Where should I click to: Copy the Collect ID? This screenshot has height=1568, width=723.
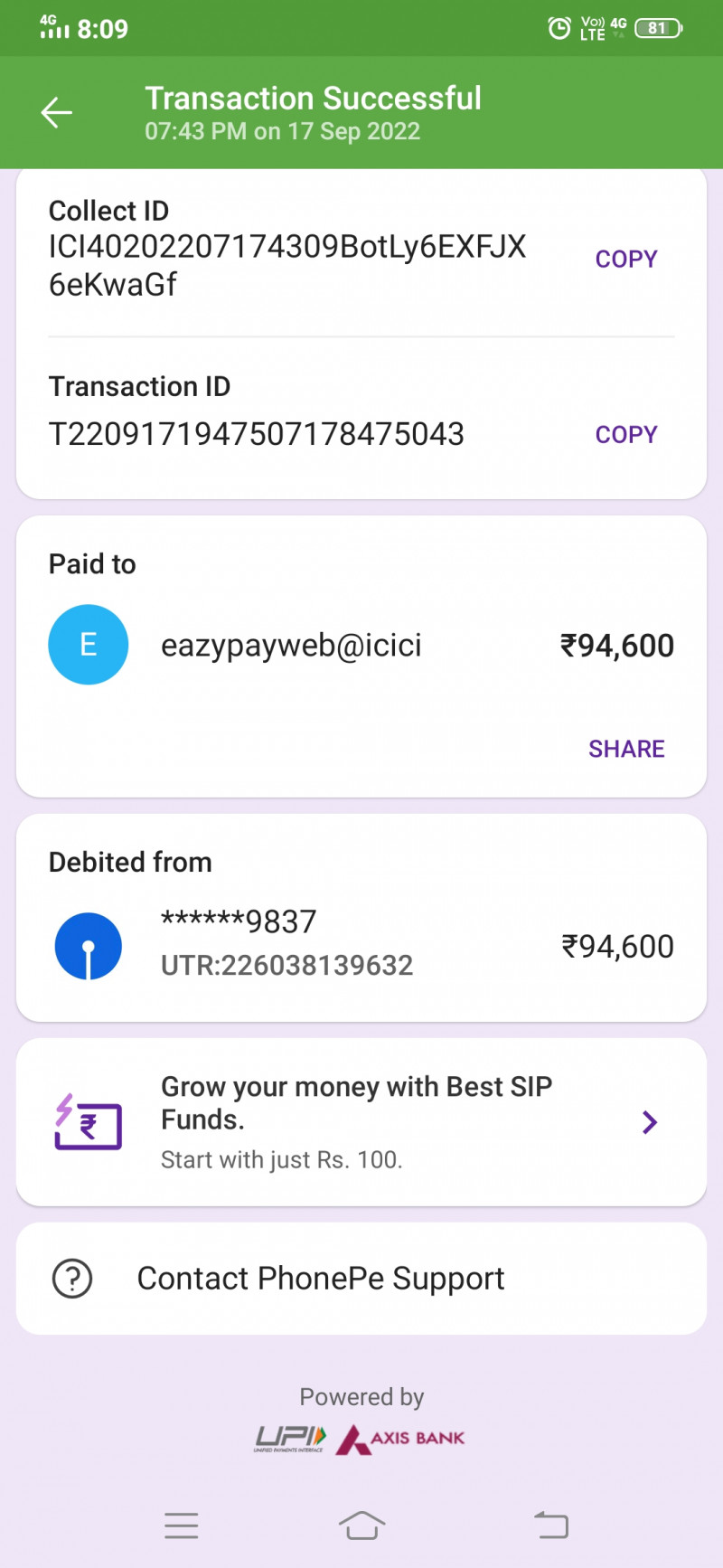(625, 260)
